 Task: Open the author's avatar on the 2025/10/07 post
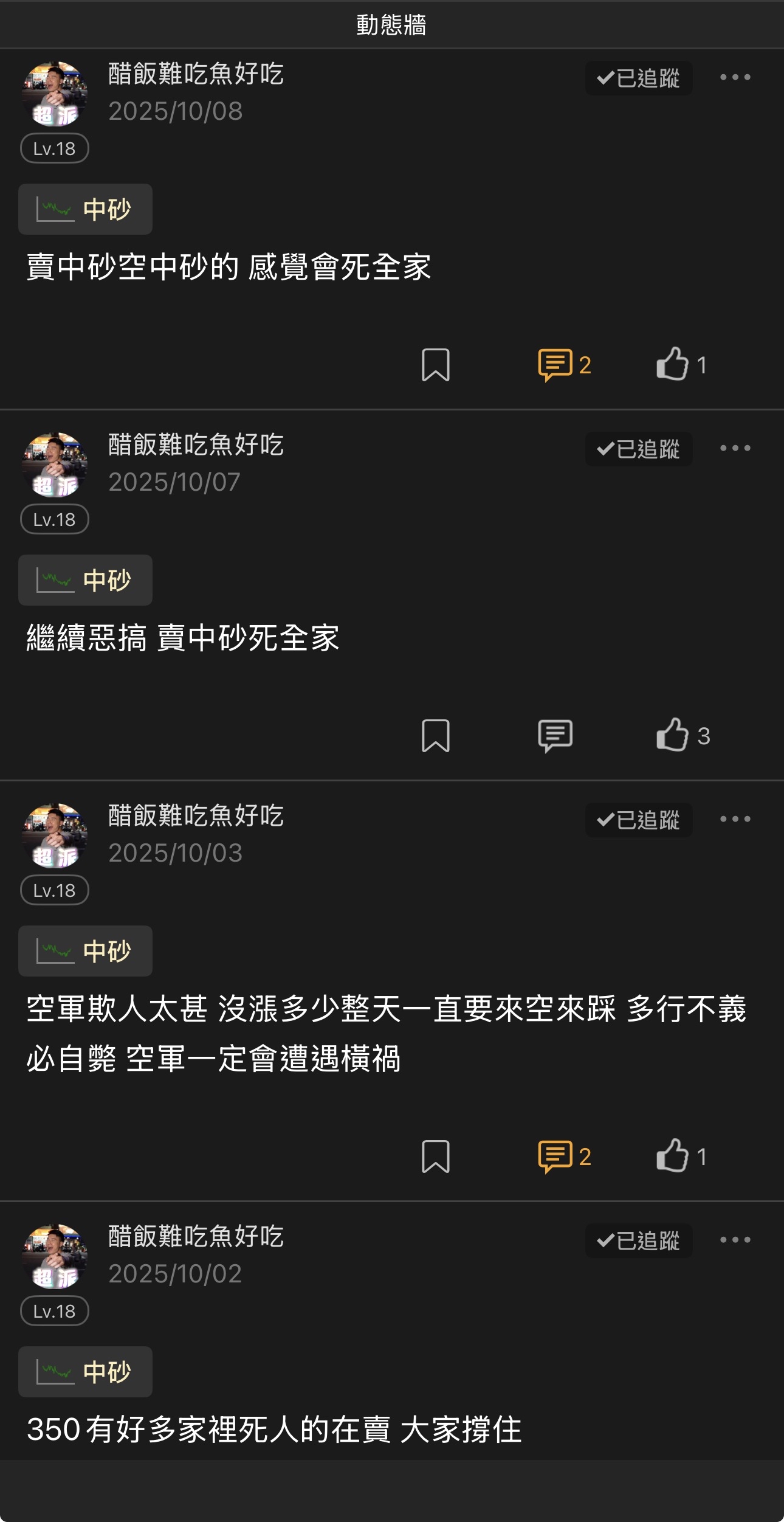55,465
